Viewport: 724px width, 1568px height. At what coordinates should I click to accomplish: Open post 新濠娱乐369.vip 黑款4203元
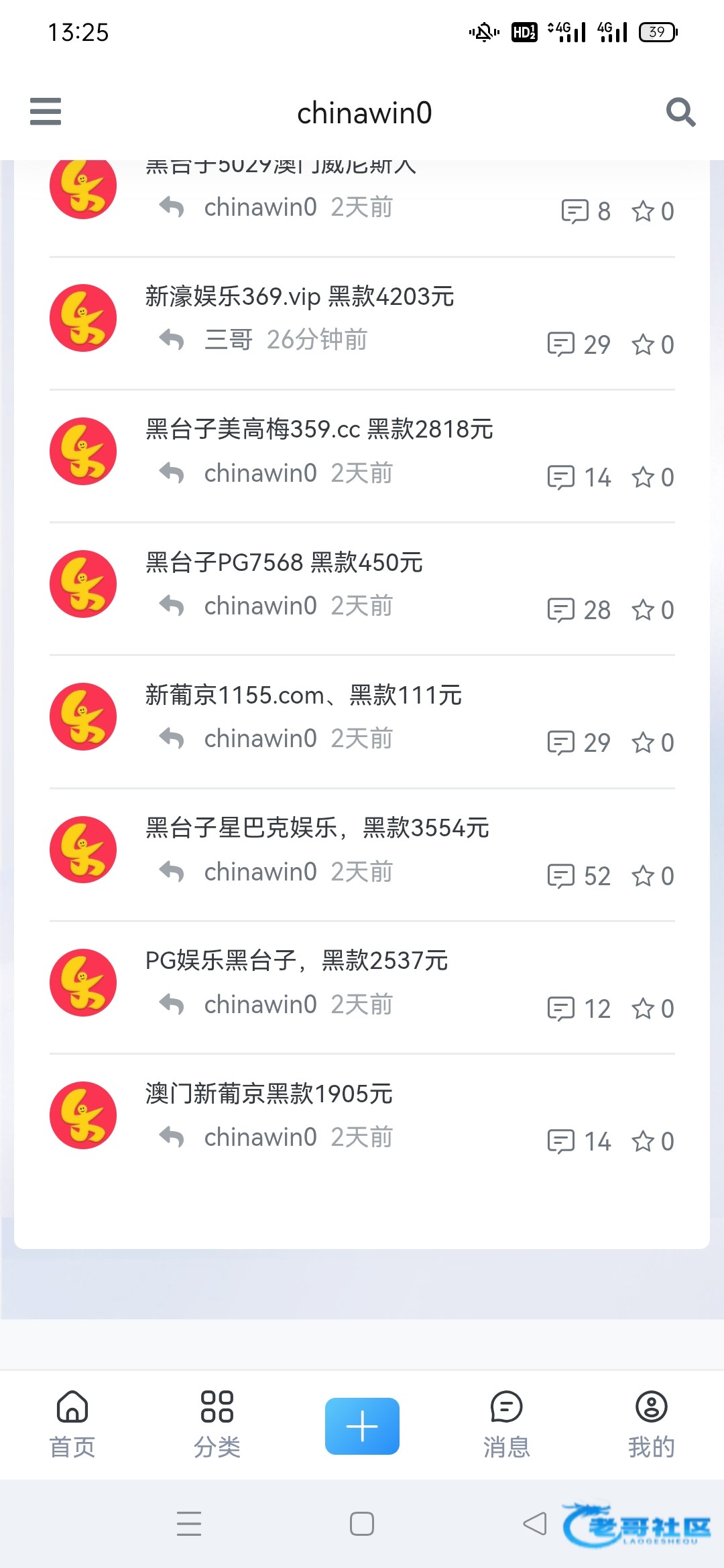pos(300,296)
